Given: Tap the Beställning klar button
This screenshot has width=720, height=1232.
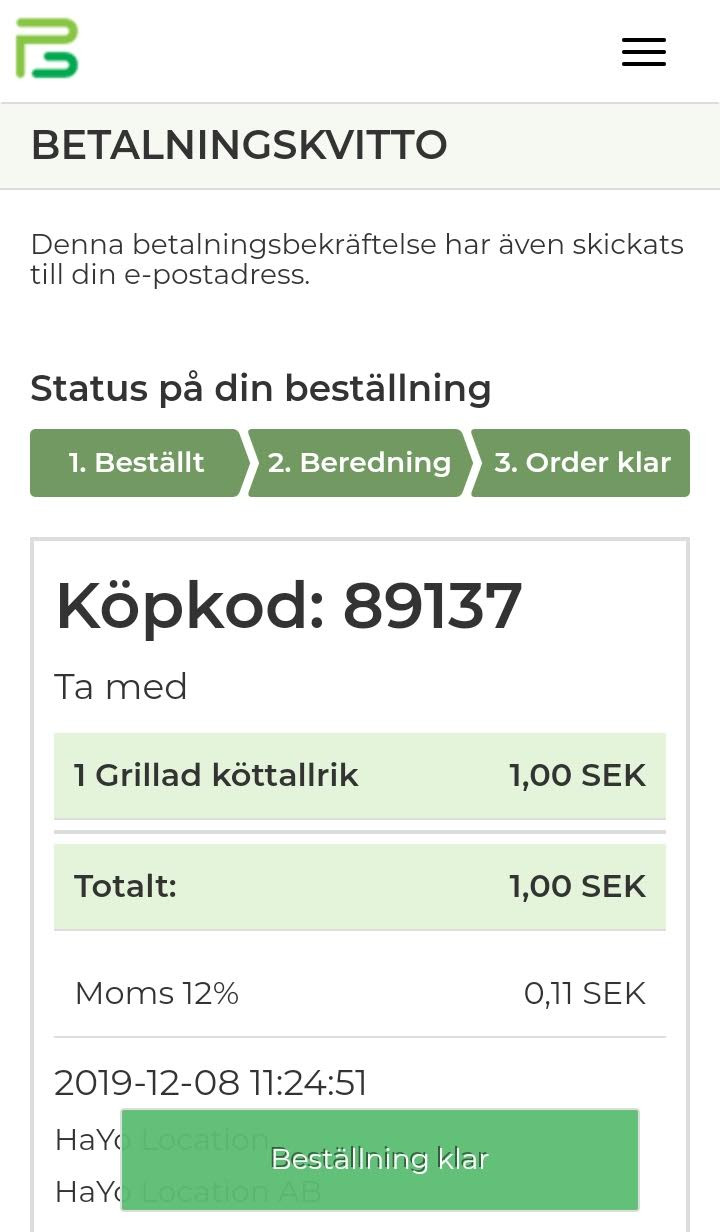Looking at the screenshot, I should coord(379,1159).
